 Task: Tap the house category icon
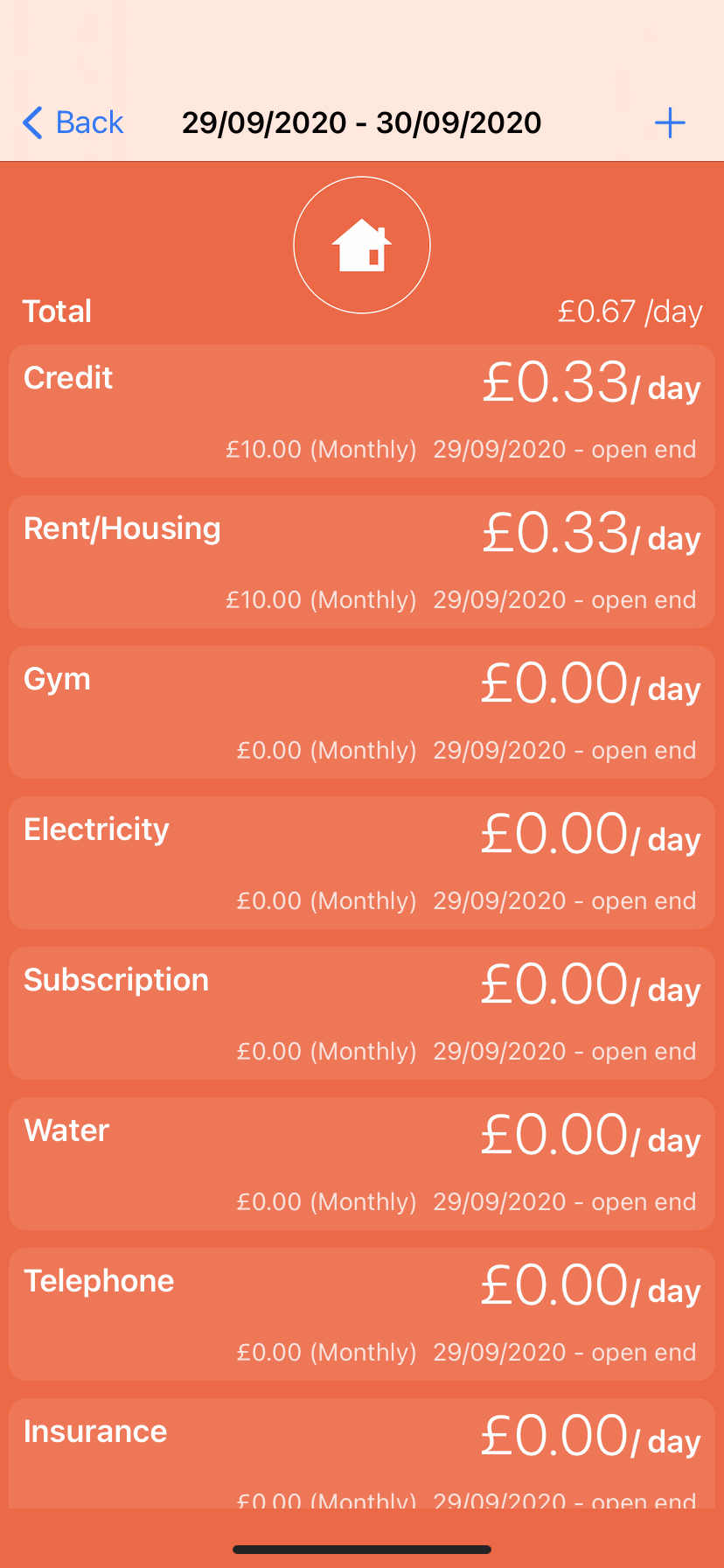362,245
